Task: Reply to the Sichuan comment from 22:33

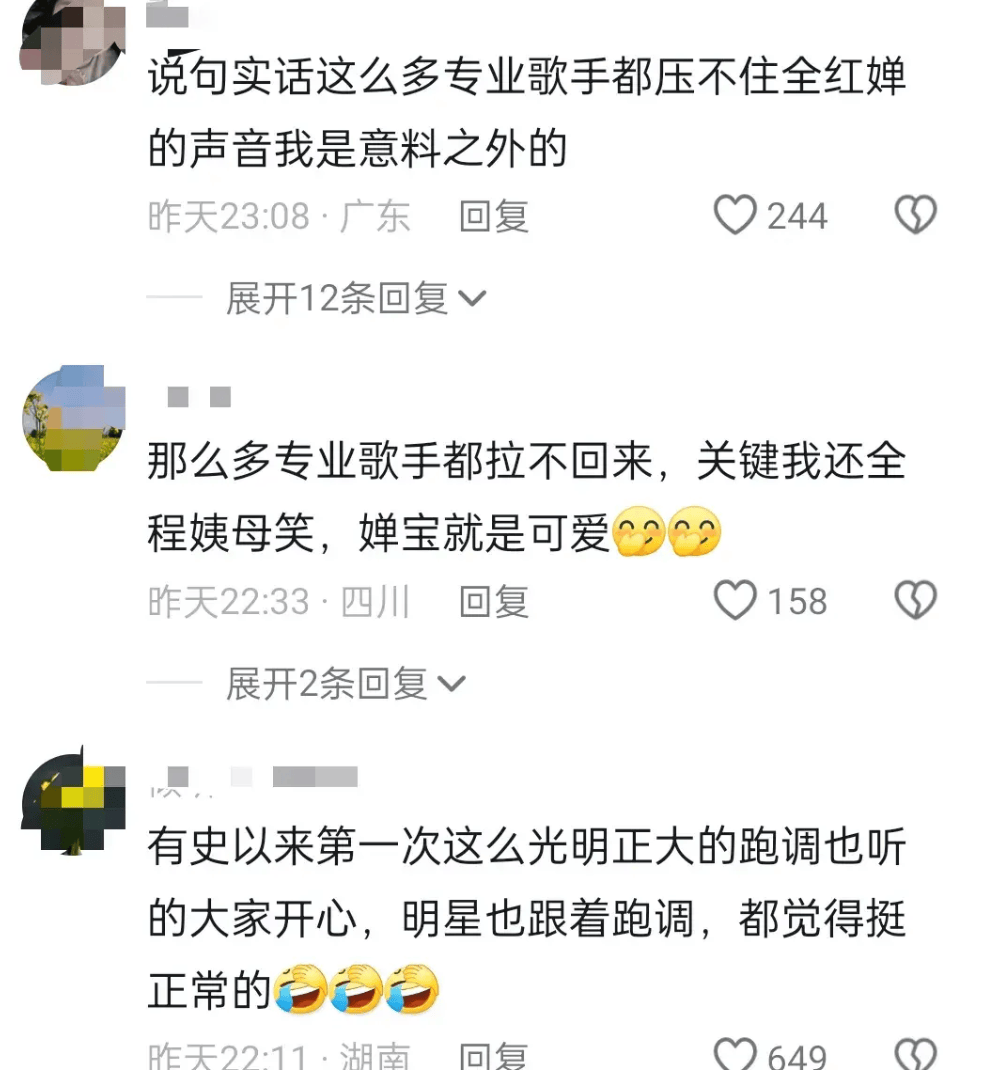Action: tap(493, 601)
